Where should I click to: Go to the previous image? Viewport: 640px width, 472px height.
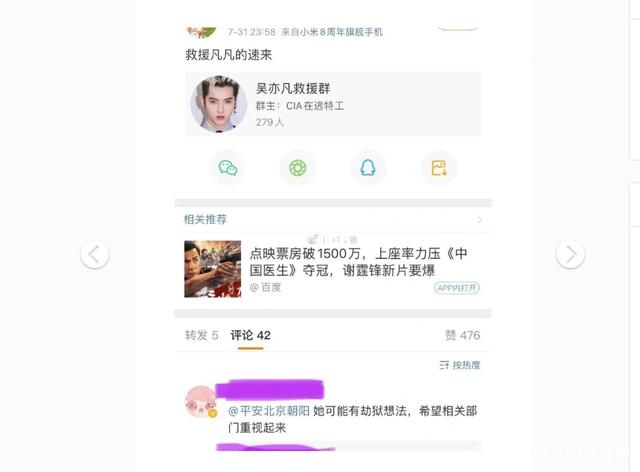click(x=94, y=255)
